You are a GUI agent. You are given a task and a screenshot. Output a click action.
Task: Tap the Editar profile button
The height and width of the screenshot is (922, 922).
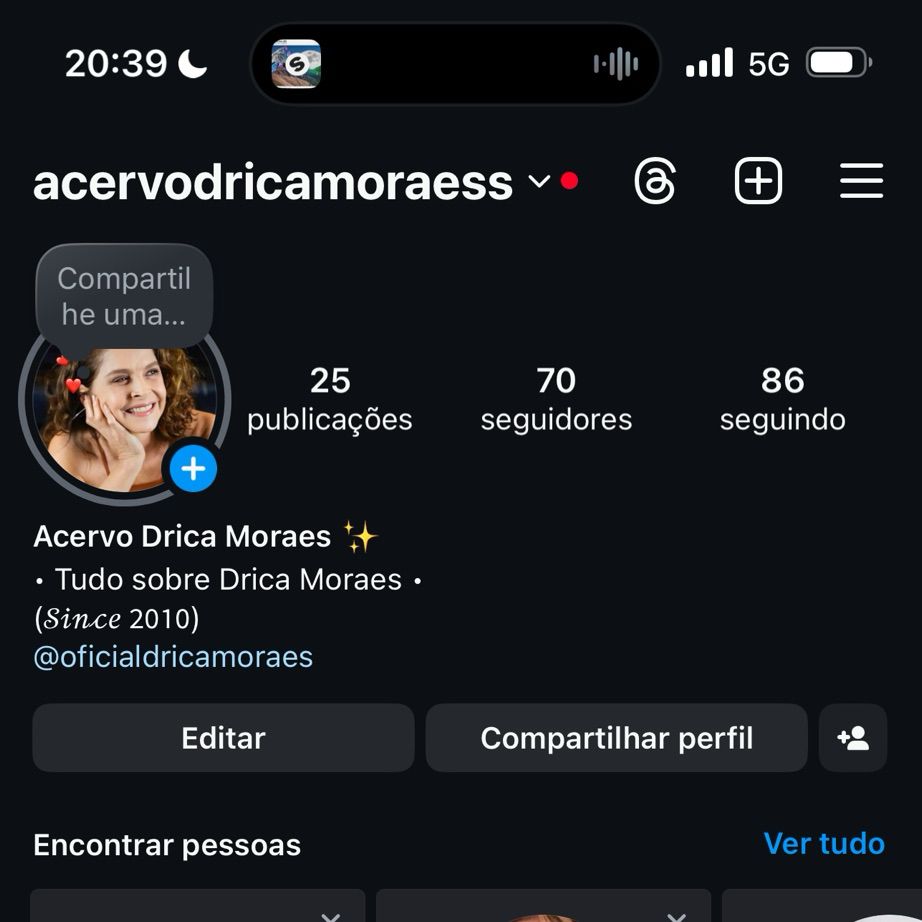[223, 738]
